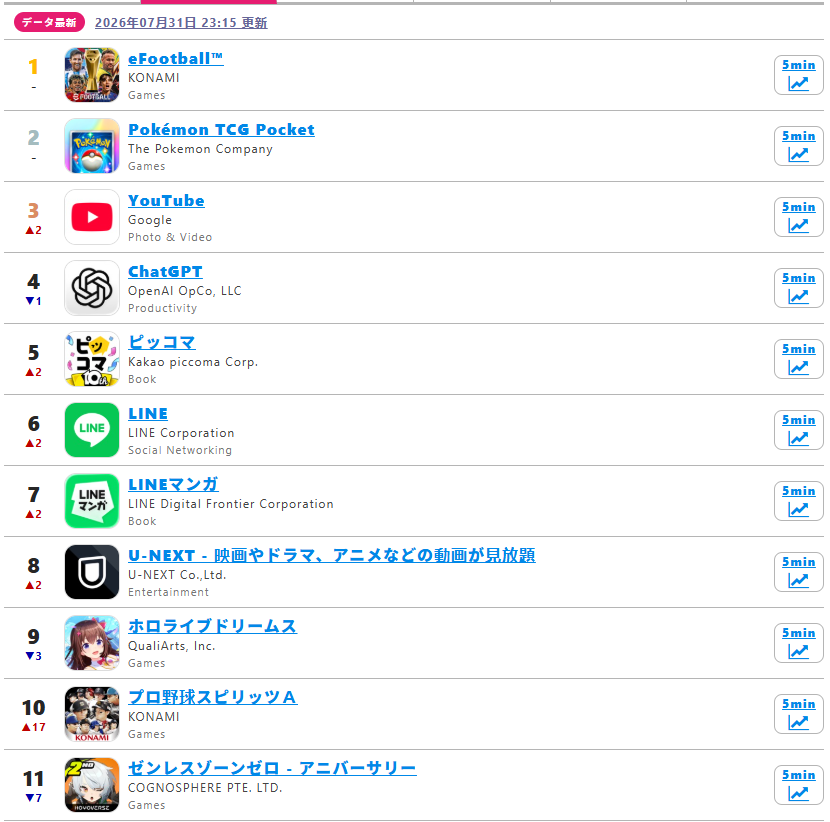Screen dimensions: 830x822
Task: Open the LINEマンガ app link
Action: click(x=173, y=484)
